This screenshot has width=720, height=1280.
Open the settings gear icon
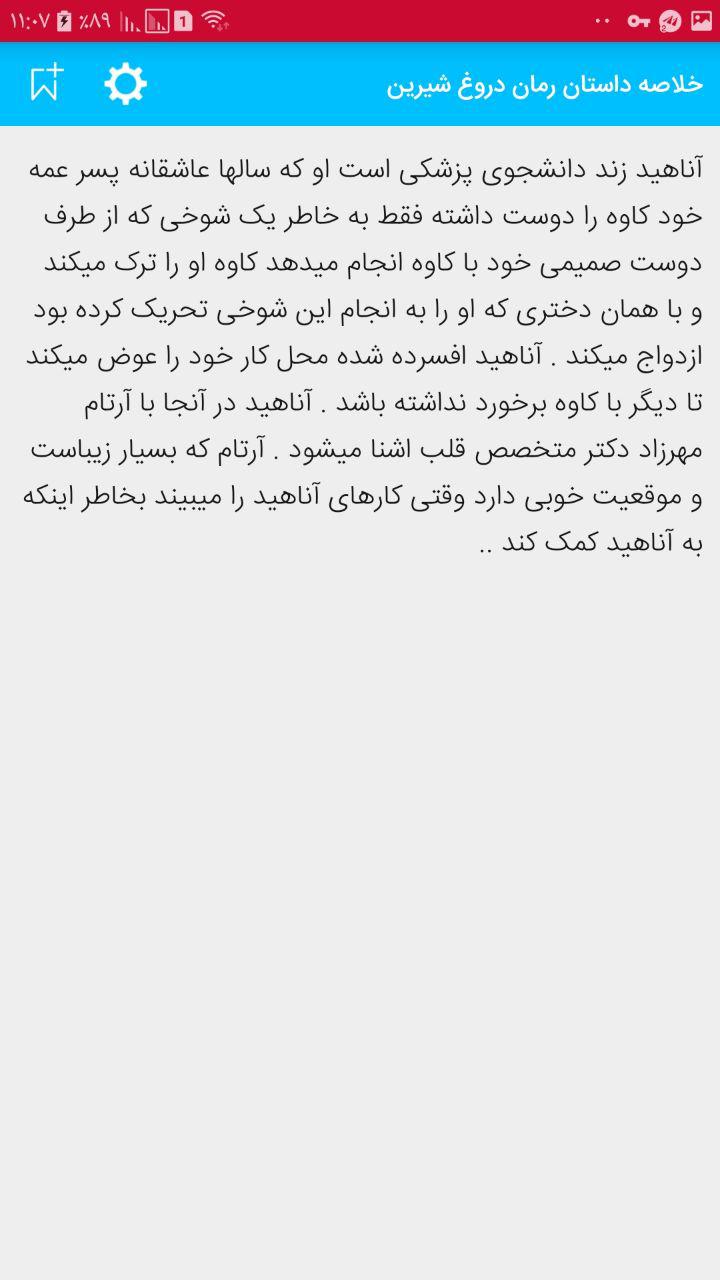pyautogui.click(x=125, y=84)
